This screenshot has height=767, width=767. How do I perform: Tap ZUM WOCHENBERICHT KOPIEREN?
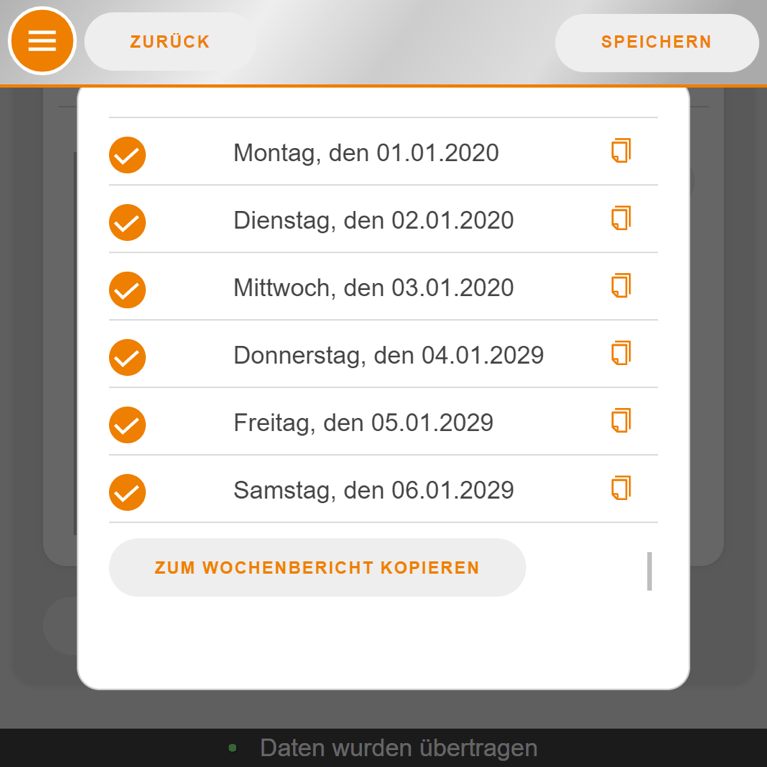pos(317,568)
